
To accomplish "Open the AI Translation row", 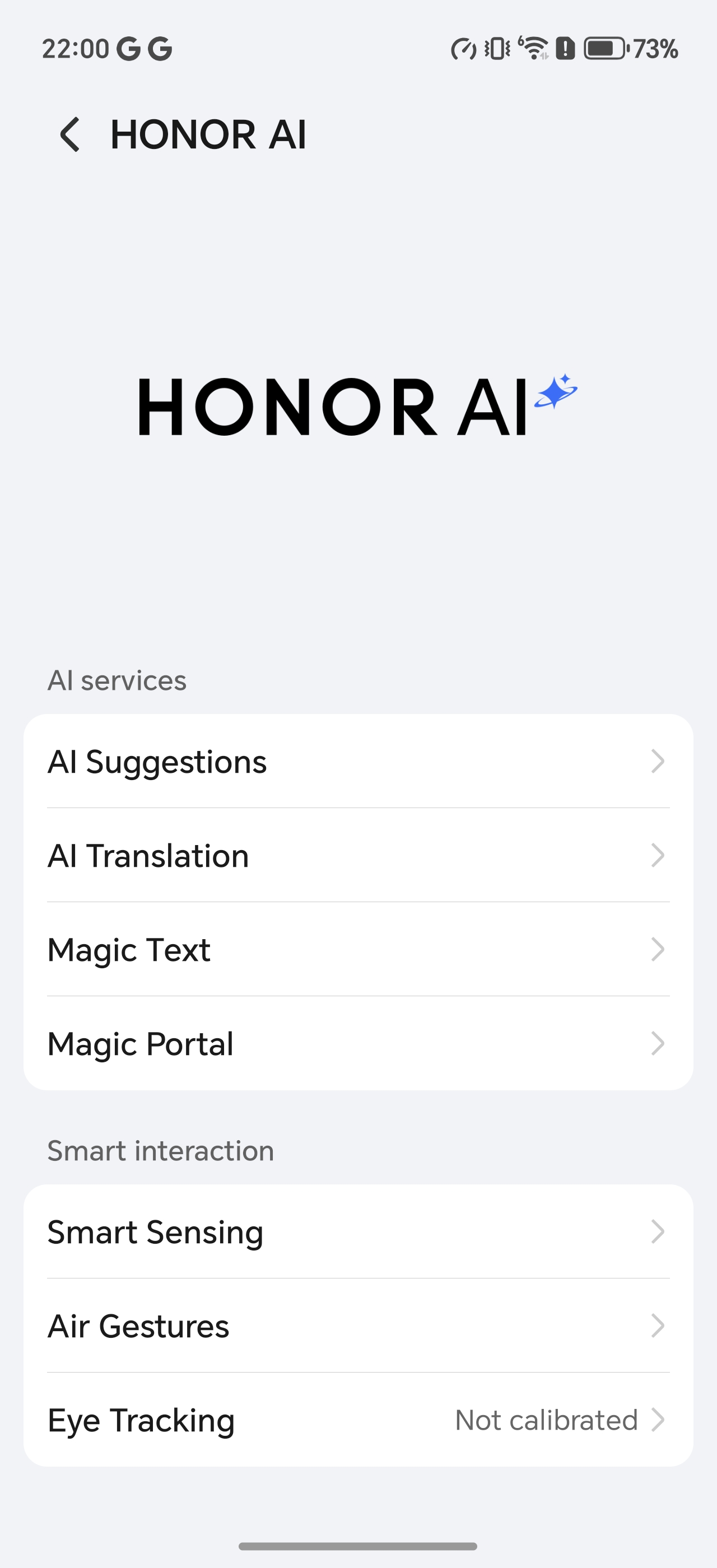I will 358,855.
